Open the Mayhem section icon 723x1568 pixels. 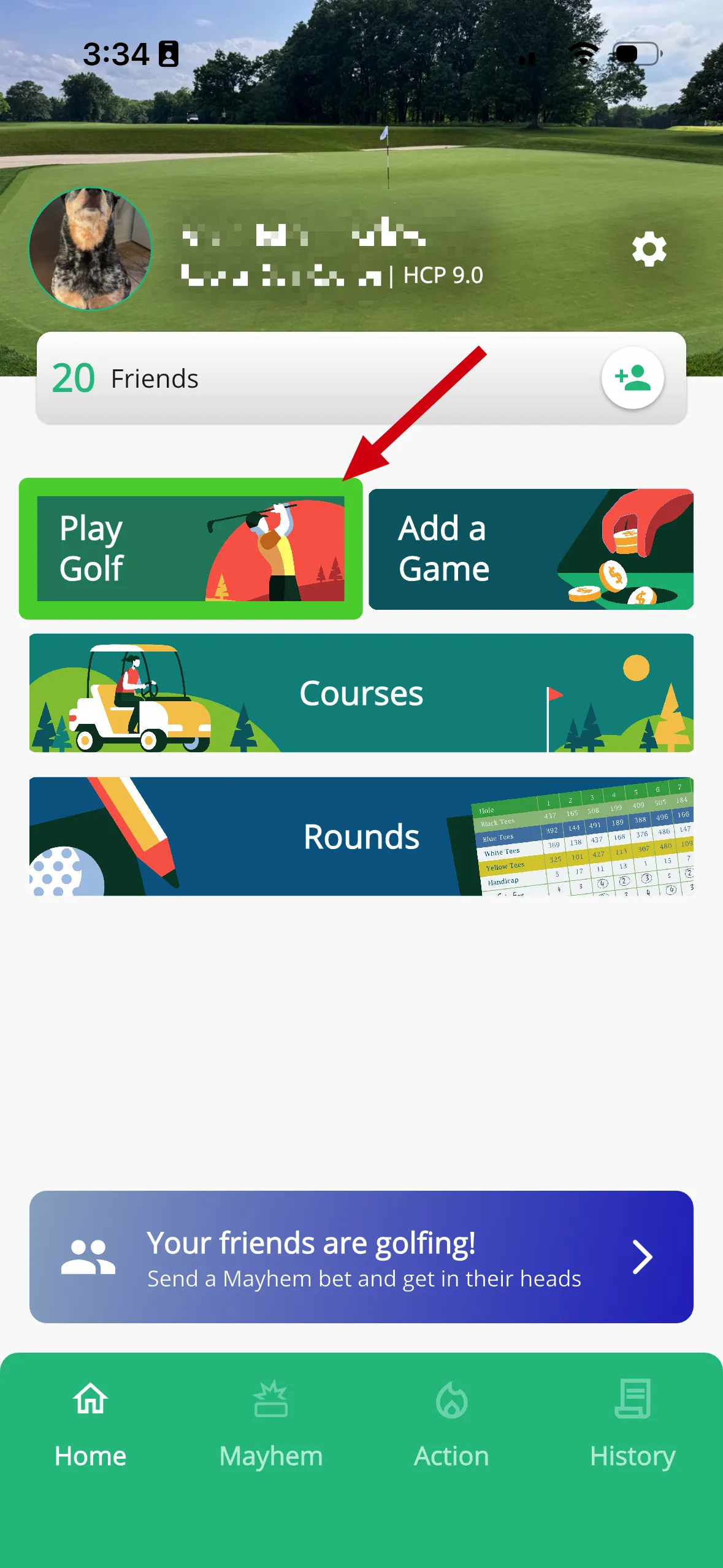270,1401
